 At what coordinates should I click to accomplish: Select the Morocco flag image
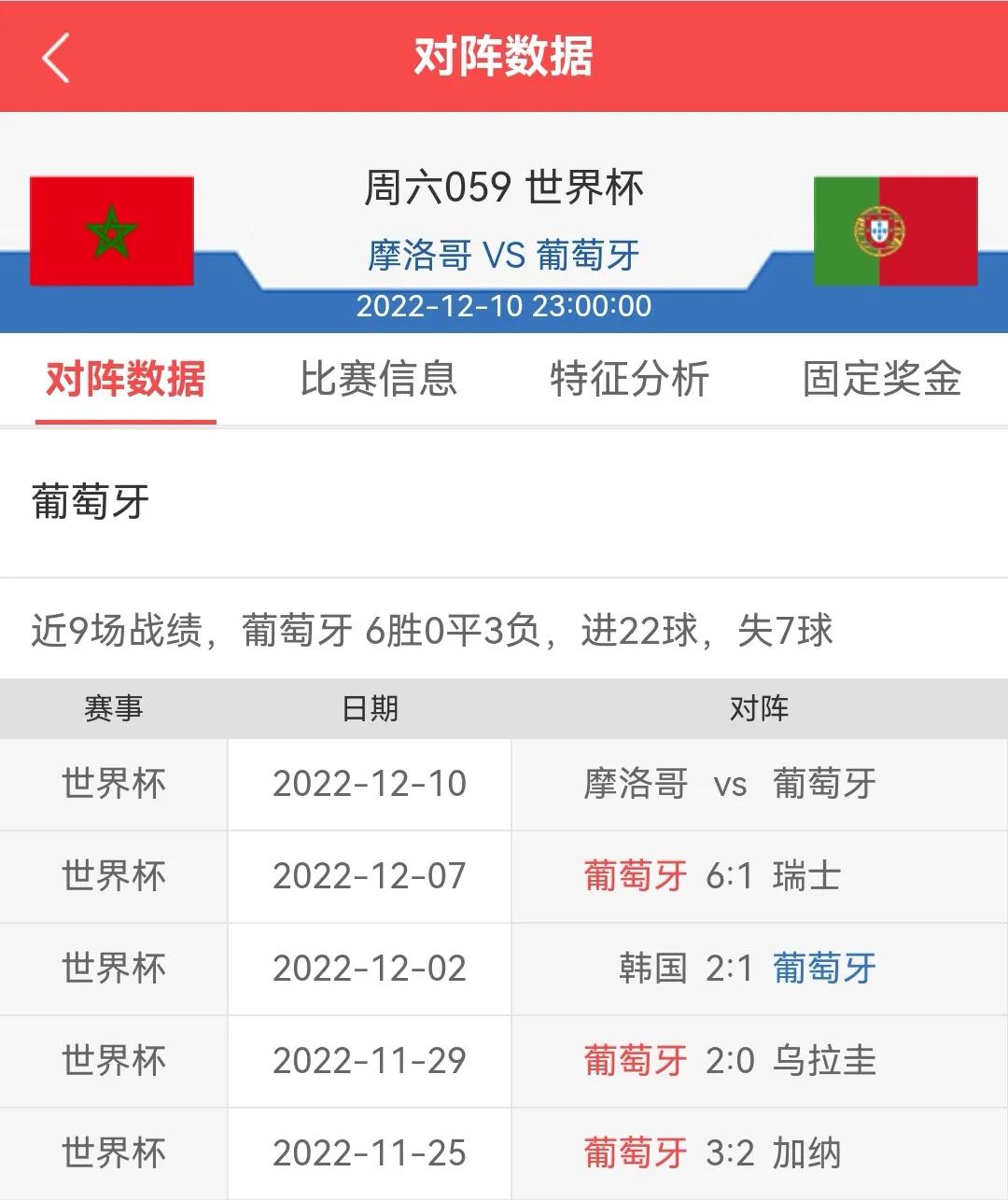[x=112, y=230]
